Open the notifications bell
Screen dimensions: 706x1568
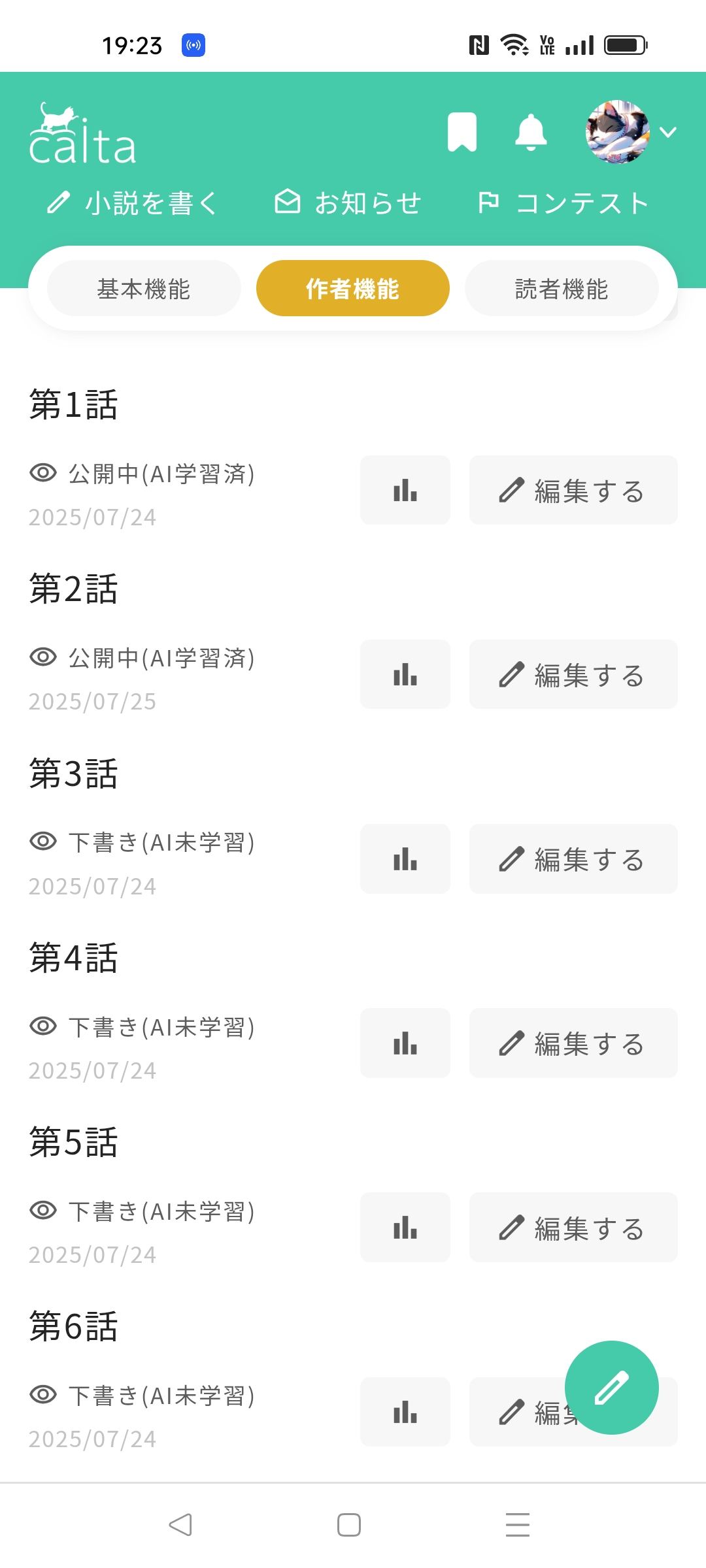coord(531,132)
